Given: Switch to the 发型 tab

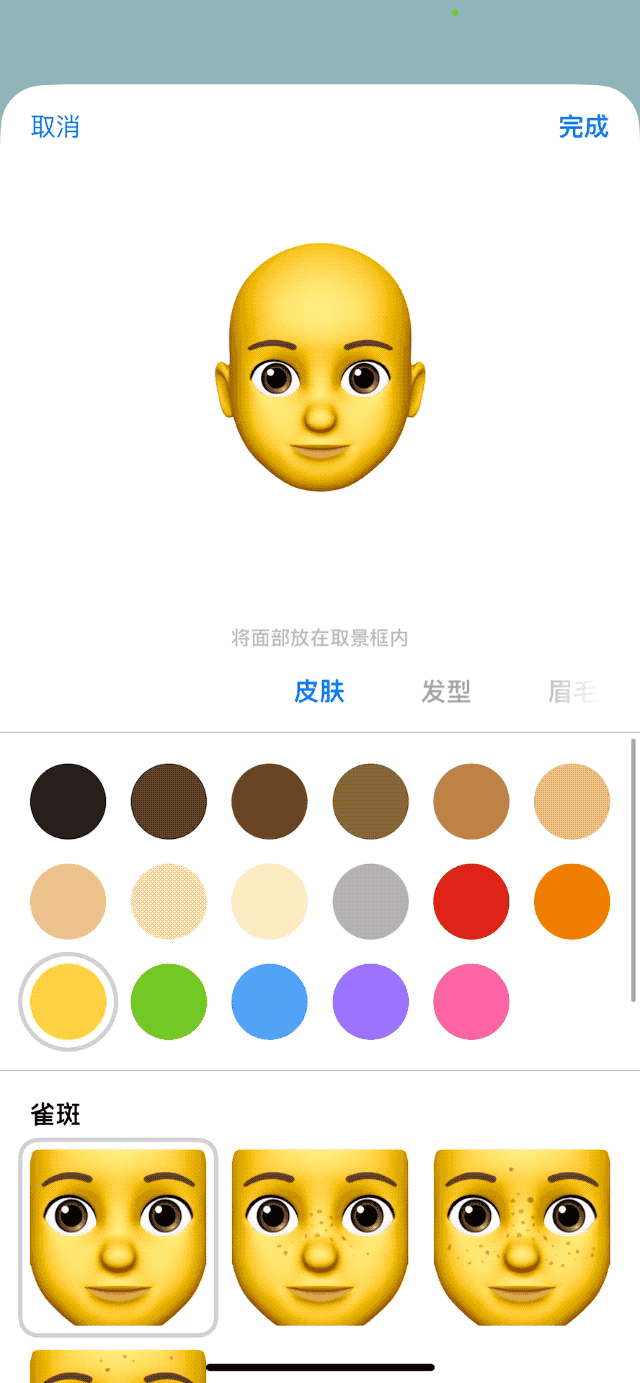Looking at the screenshot, I should pyautogui.click(x=446, y=691).
